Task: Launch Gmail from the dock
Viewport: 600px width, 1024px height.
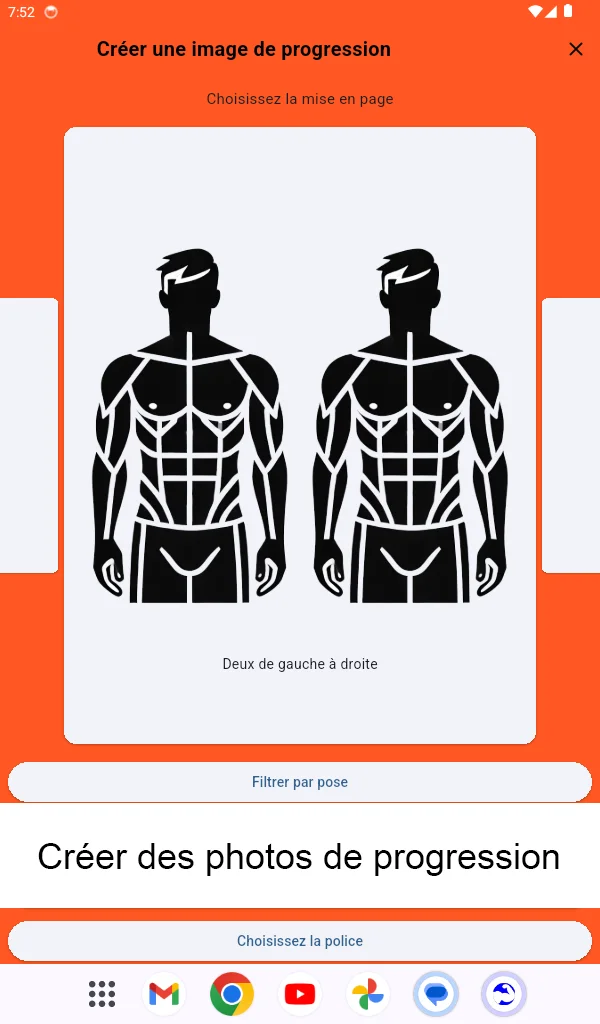Action: pyautogui.click(x=164, y=994)
